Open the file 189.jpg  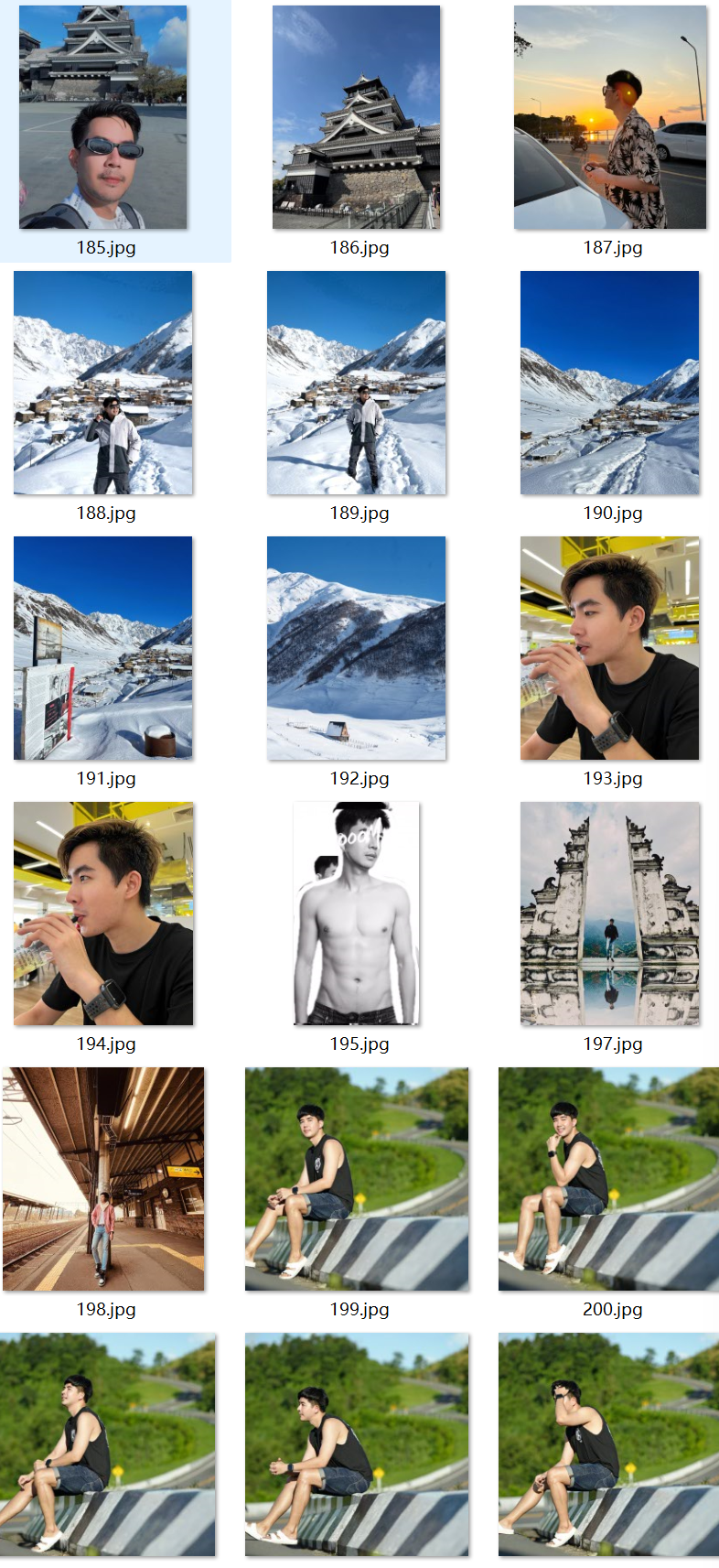pyautogui.click(x=357, y=383)
